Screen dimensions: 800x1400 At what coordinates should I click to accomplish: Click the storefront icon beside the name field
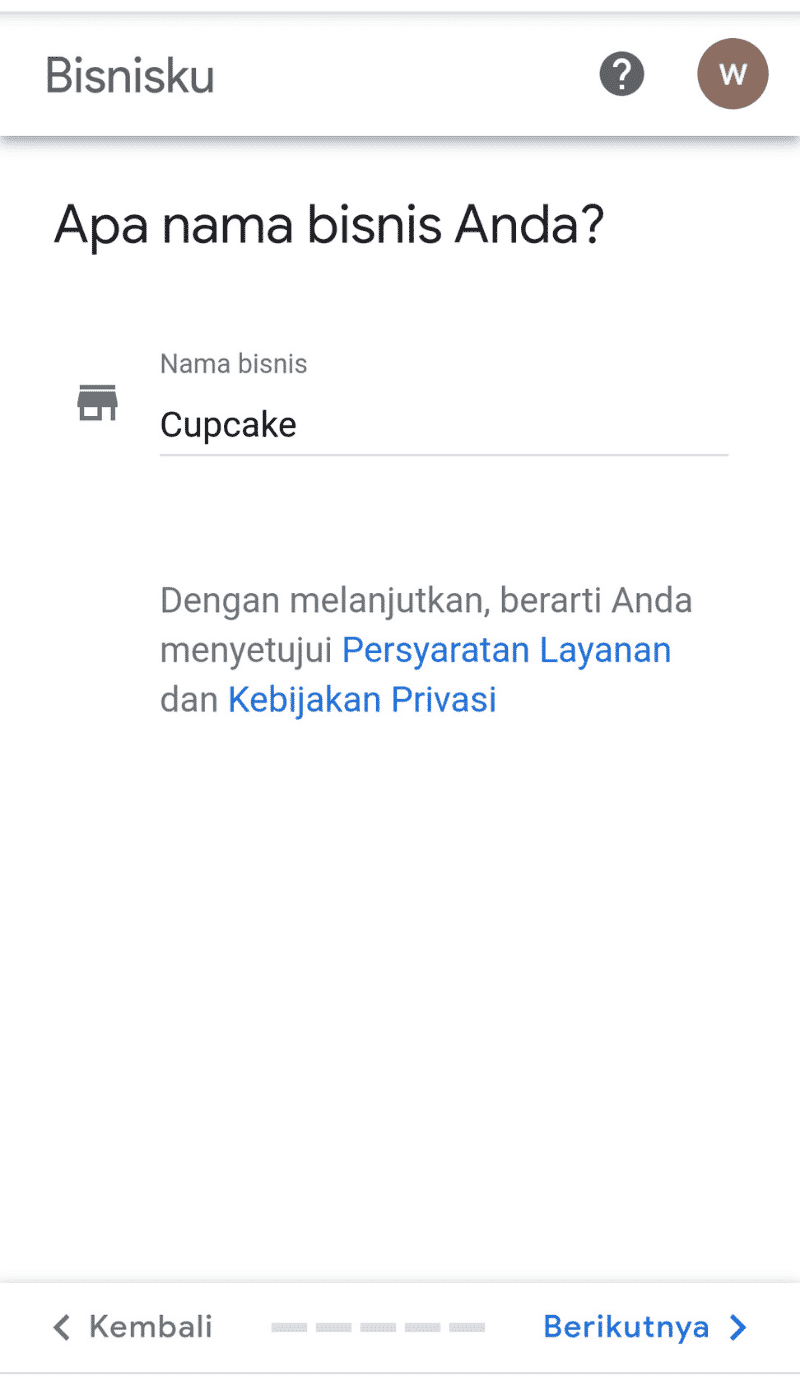[x=97, y=403]
